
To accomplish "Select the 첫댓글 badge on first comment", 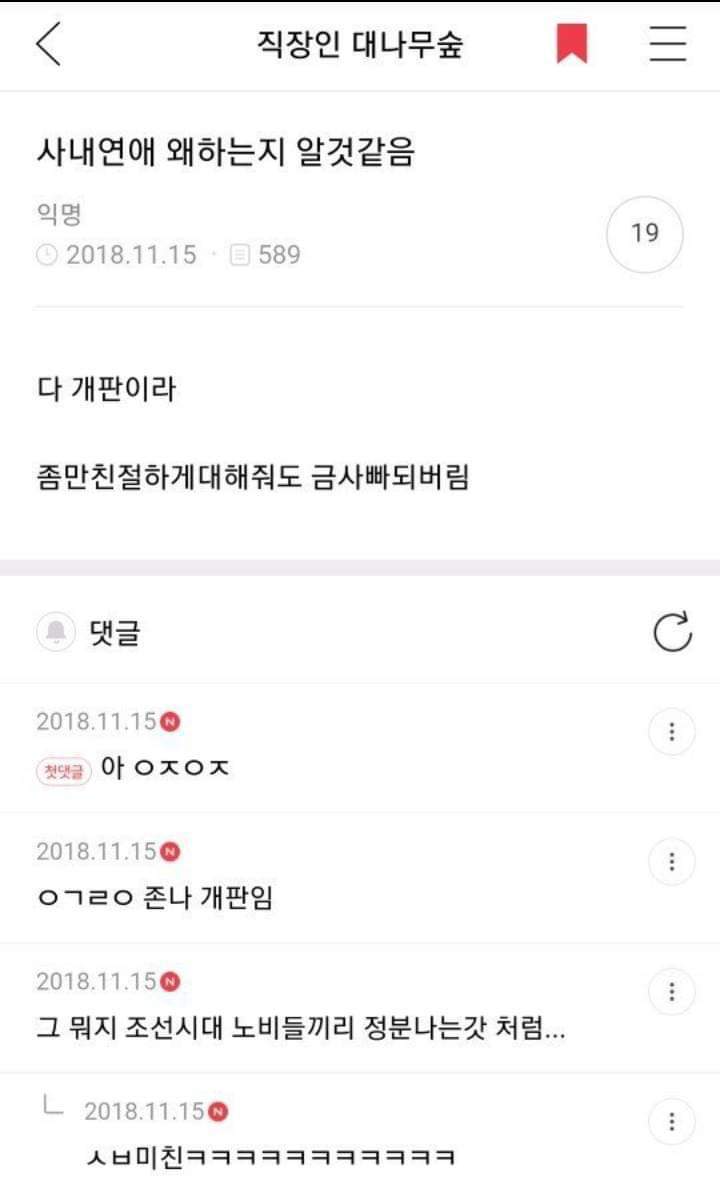I will click(62, 768).
